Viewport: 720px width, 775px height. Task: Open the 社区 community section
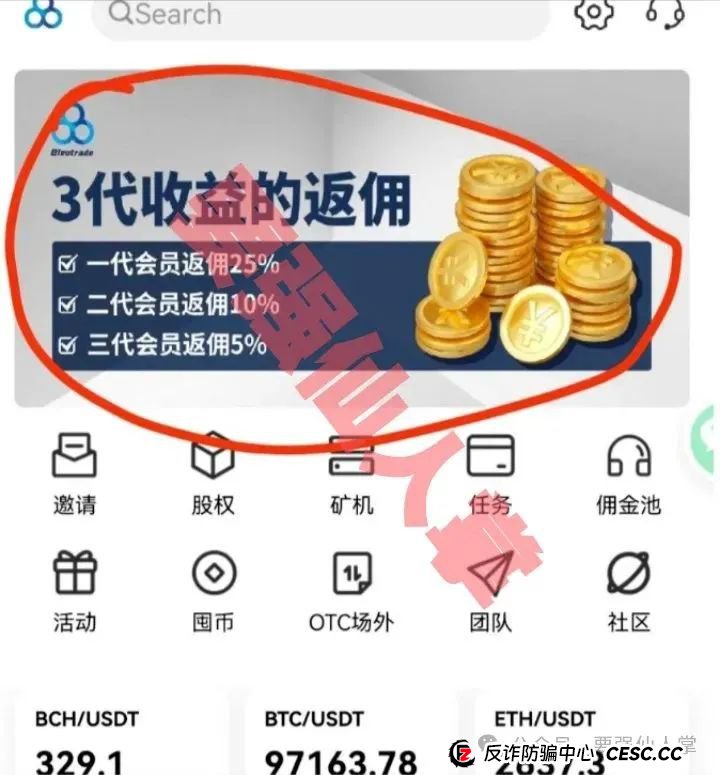[x=629, y=591]
